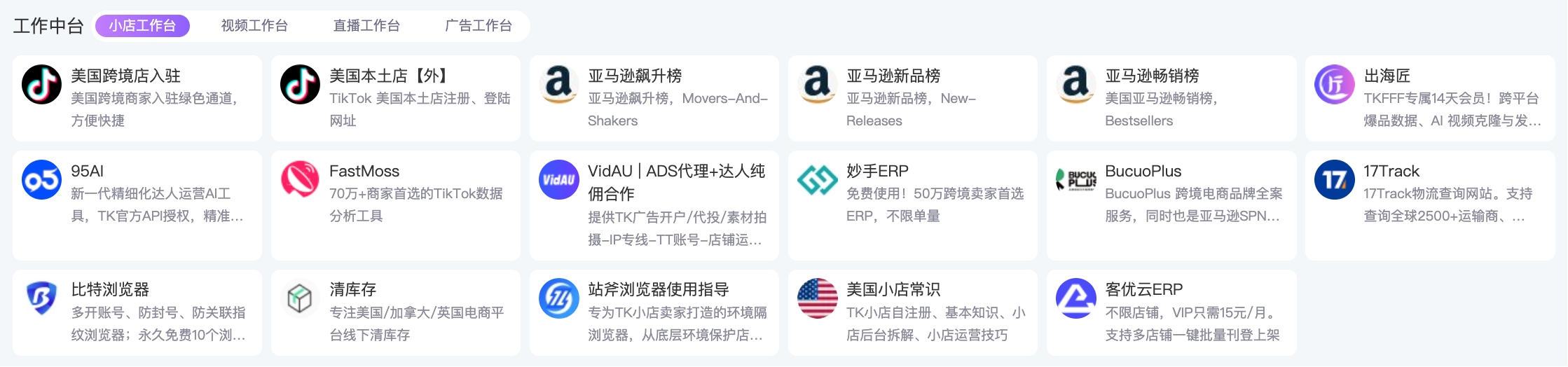Tap the 妙手ERP card

click(913, 205)
